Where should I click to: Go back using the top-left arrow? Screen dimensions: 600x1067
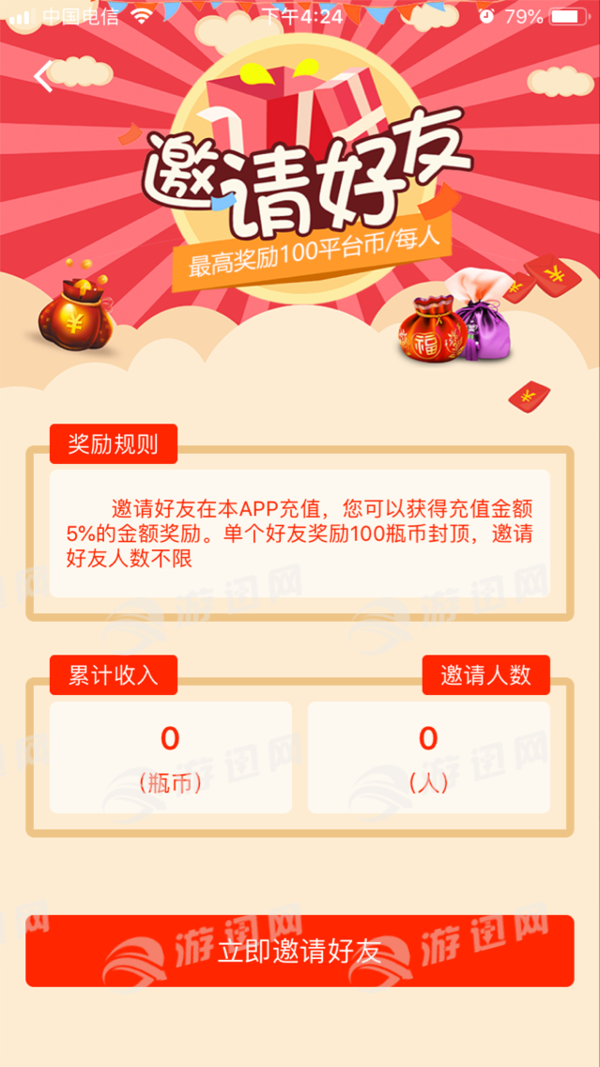43,77
